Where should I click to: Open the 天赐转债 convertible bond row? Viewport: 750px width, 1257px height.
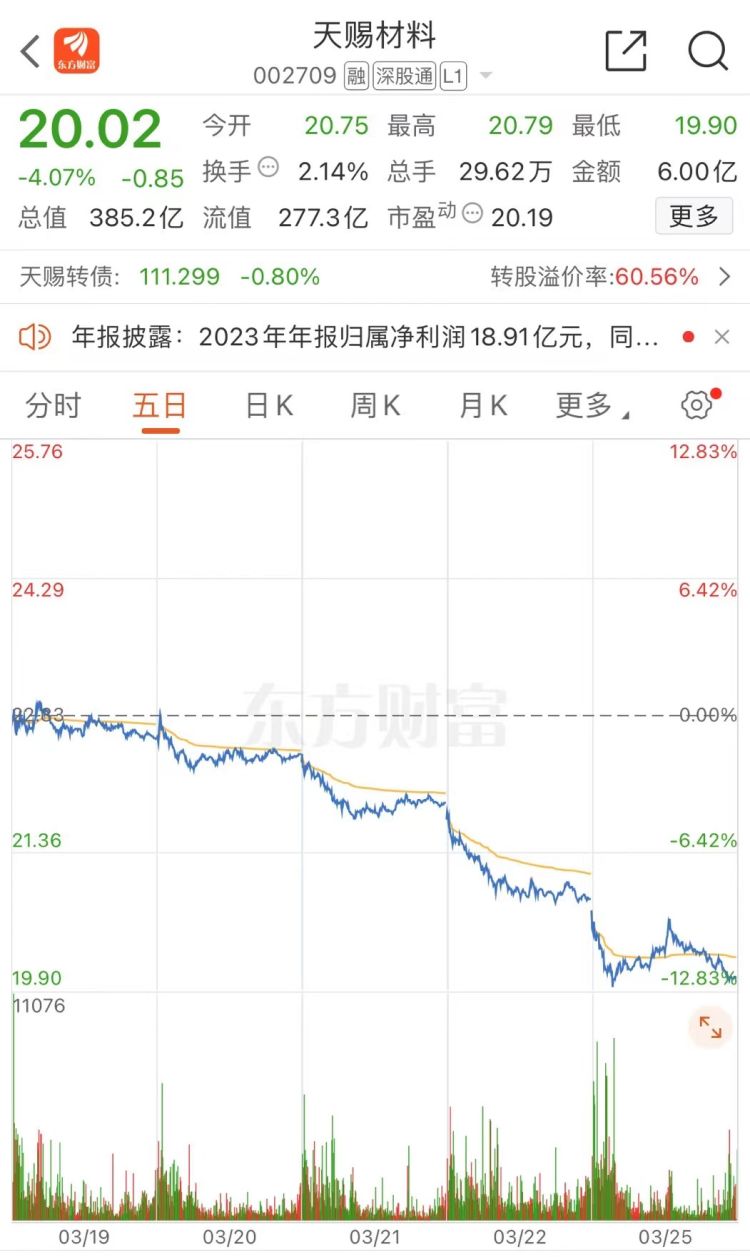375,277
